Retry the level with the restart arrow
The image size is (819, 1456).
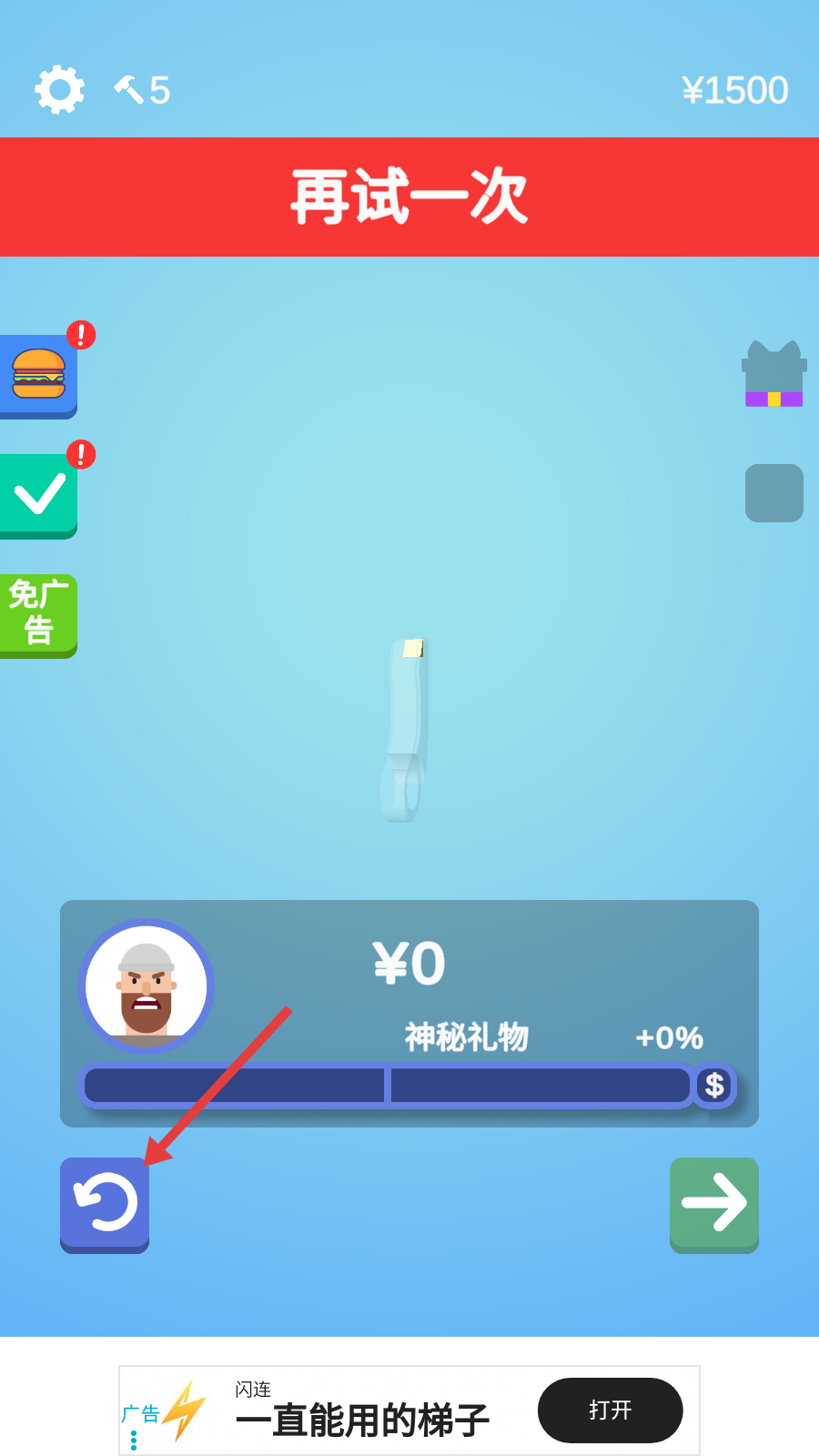pos(105,1204)
